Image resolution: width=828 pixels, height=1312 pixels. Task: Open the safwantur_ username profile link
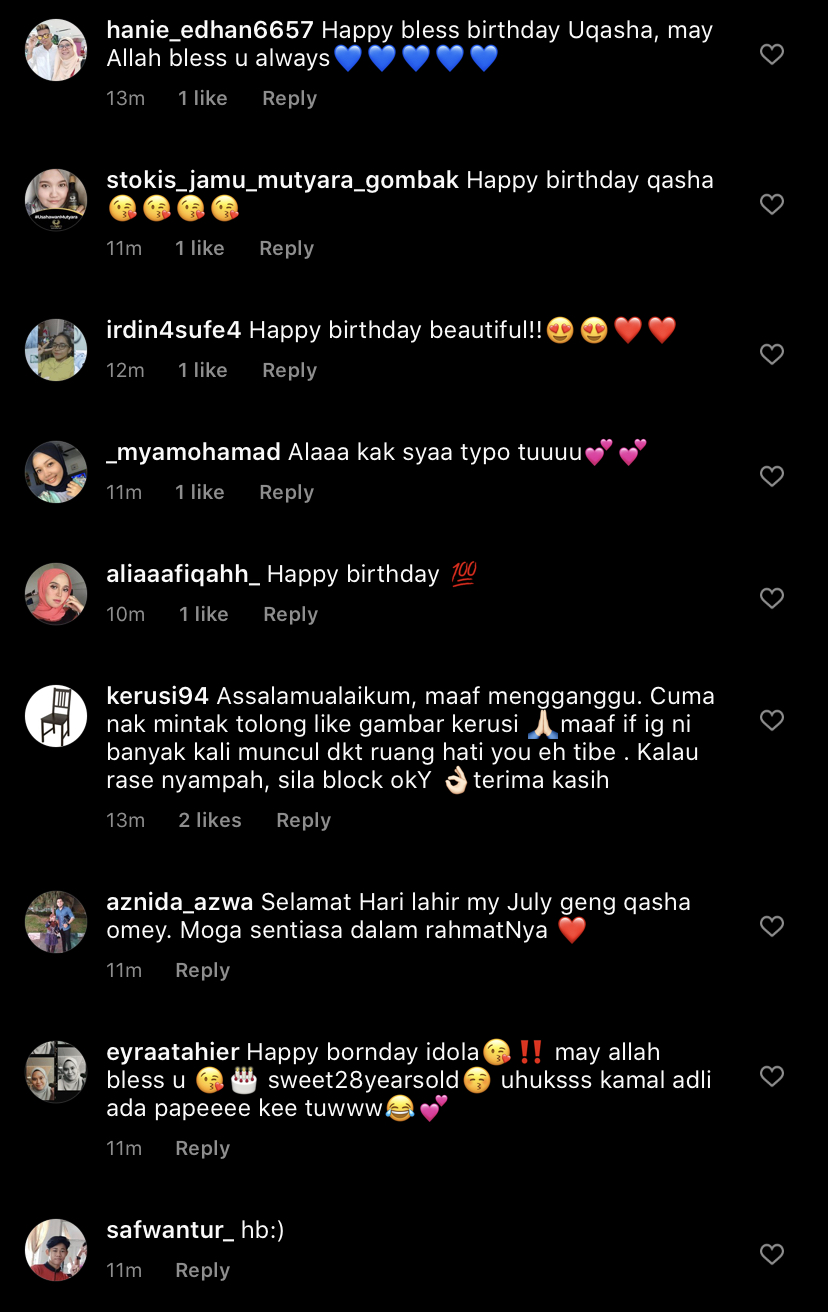[169, 1230]
